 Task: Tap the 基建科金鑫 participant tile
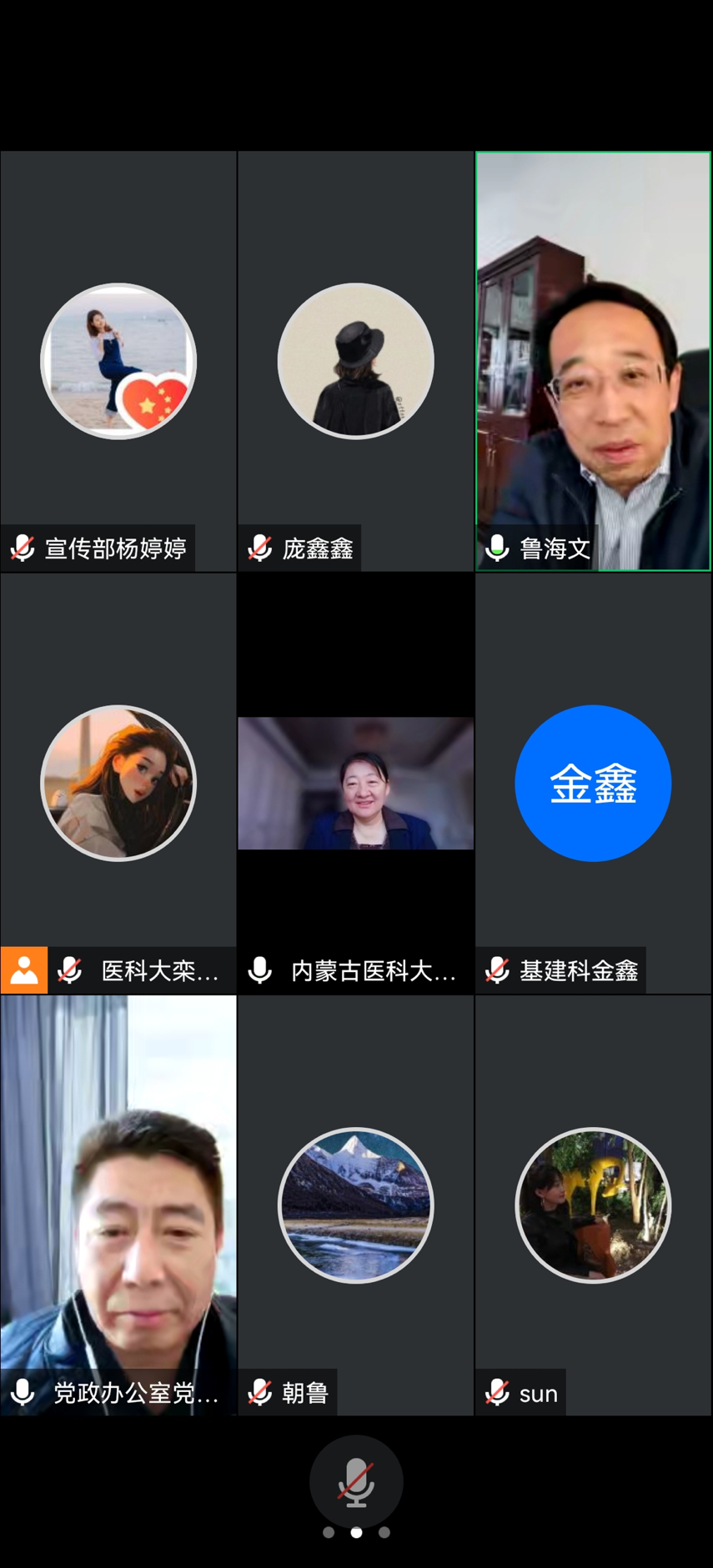(593, 783)
